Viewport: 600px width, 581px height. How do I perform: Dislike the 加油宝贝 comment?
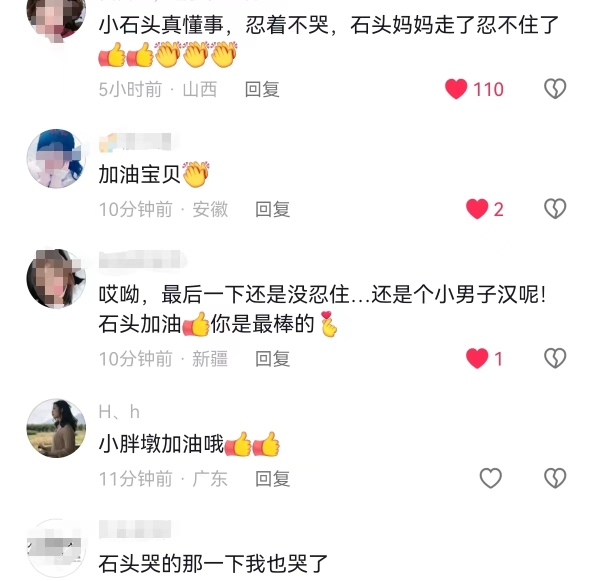click(x=555, y=209)
